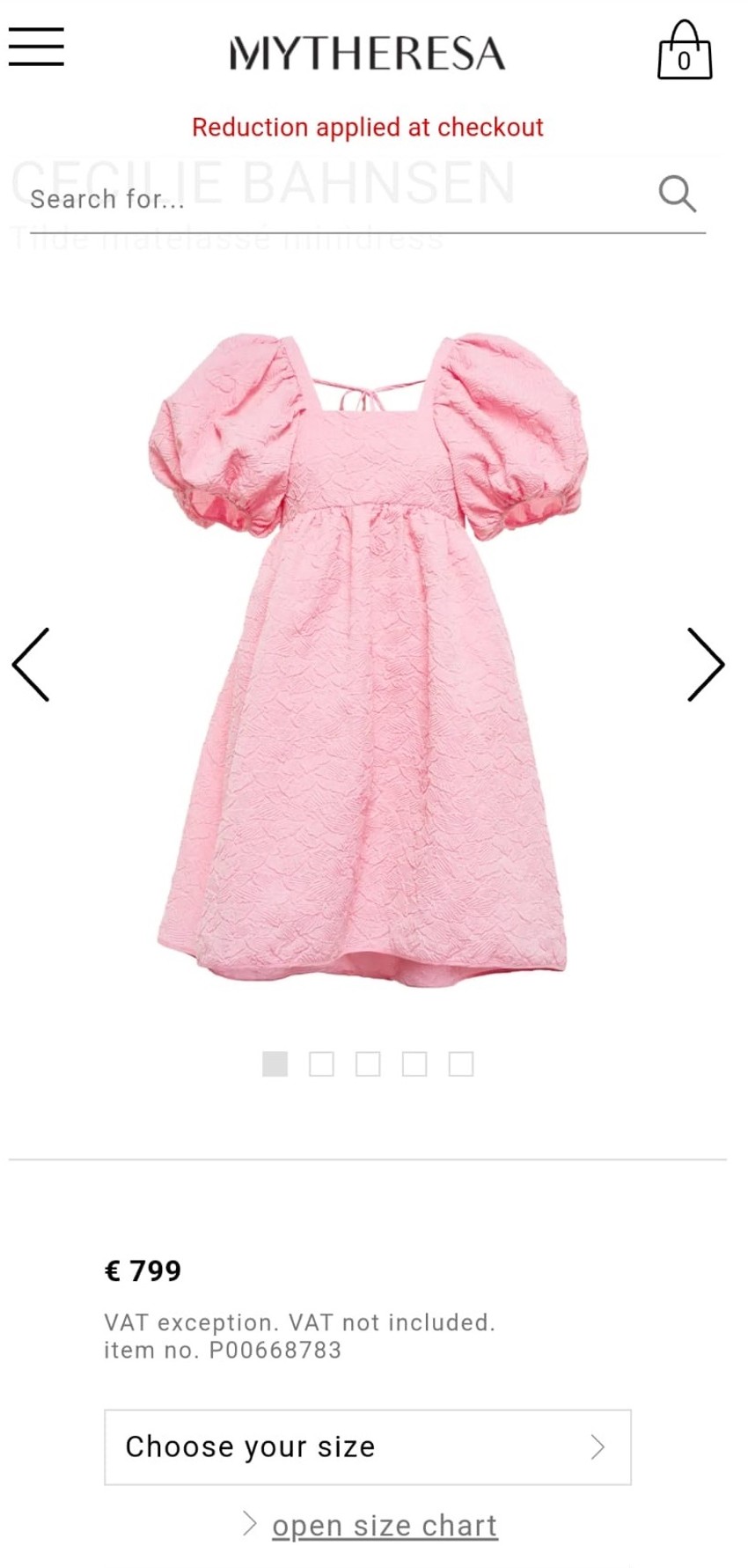Open the hamburger menu
The height and width of the screenshot is (1568, 748).
coord(36,47)
